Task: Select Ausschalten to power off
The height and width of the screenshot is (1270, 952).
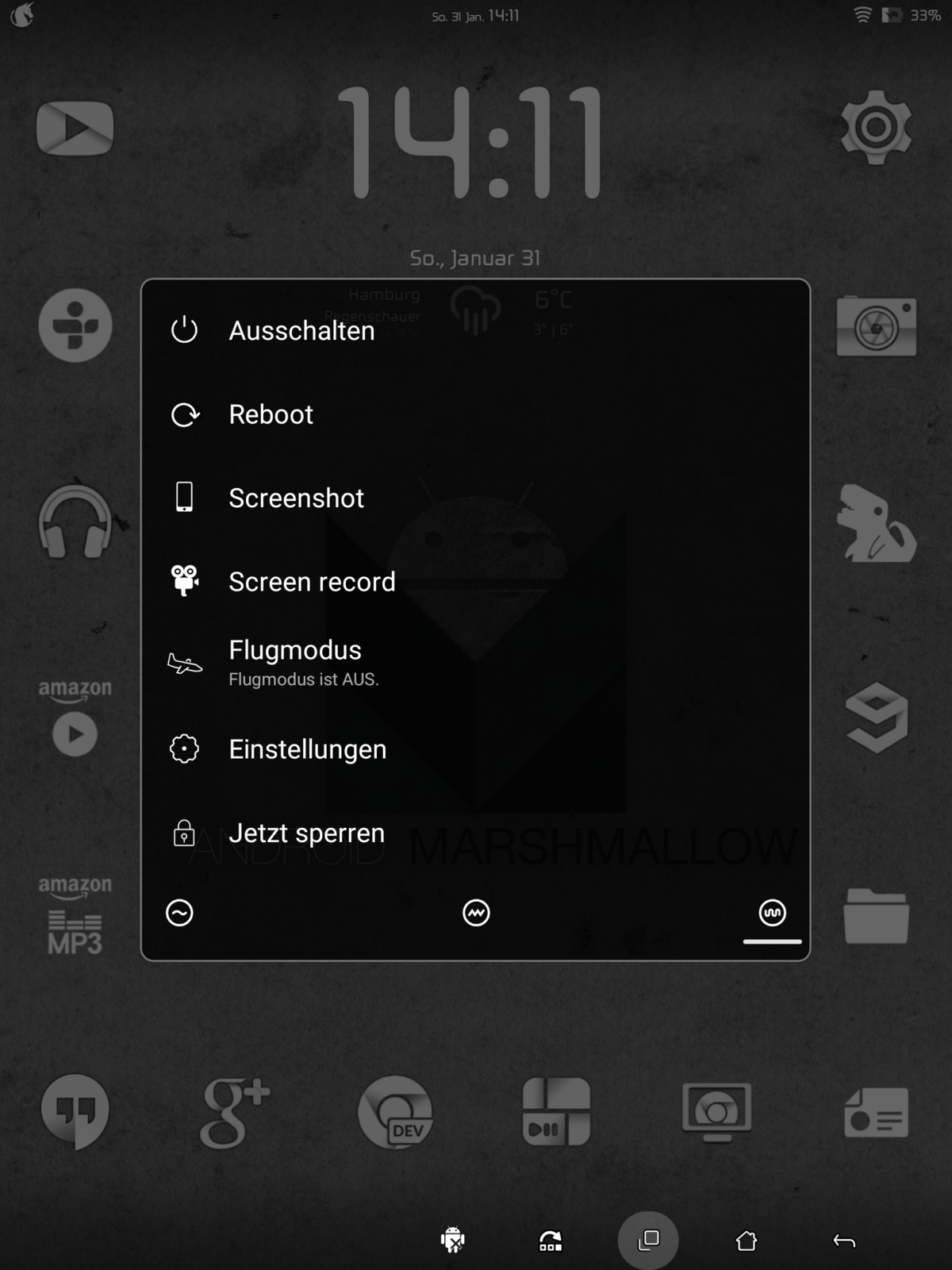Action: pyautogui.click(x=301, y=331)
